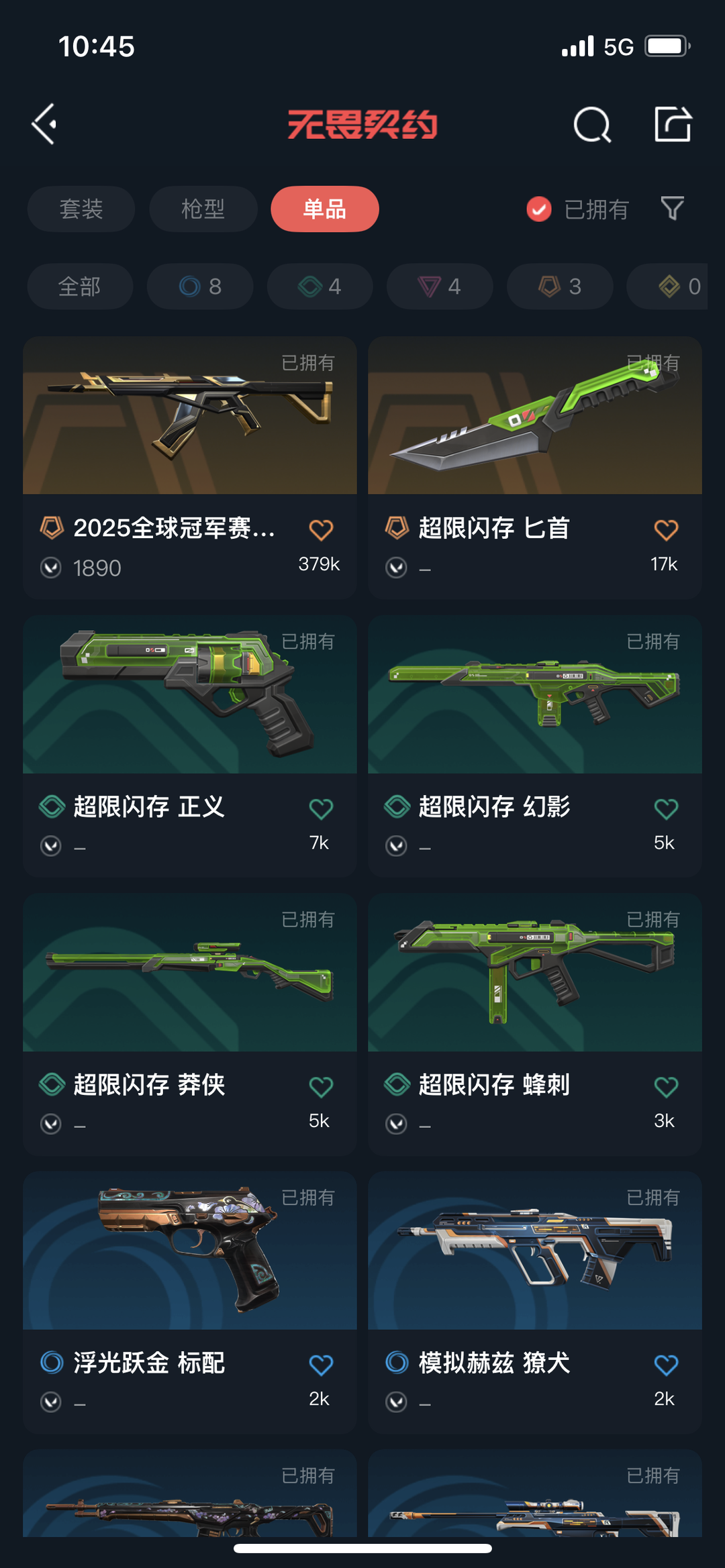Open the 超限闪存 正义 card
The image size is (725, 1568).
coord(190,746)
